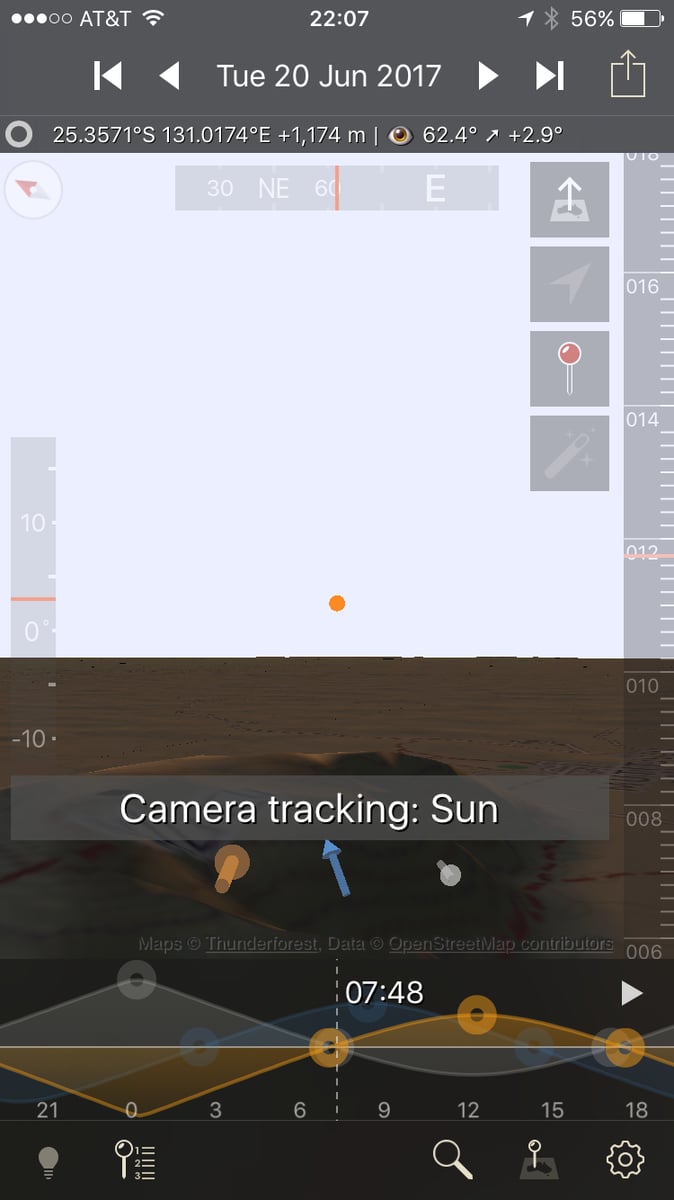The height and width of the screenshot is (1200, 674).
Task: Tap the map upload arrow button
Action: 569,200
